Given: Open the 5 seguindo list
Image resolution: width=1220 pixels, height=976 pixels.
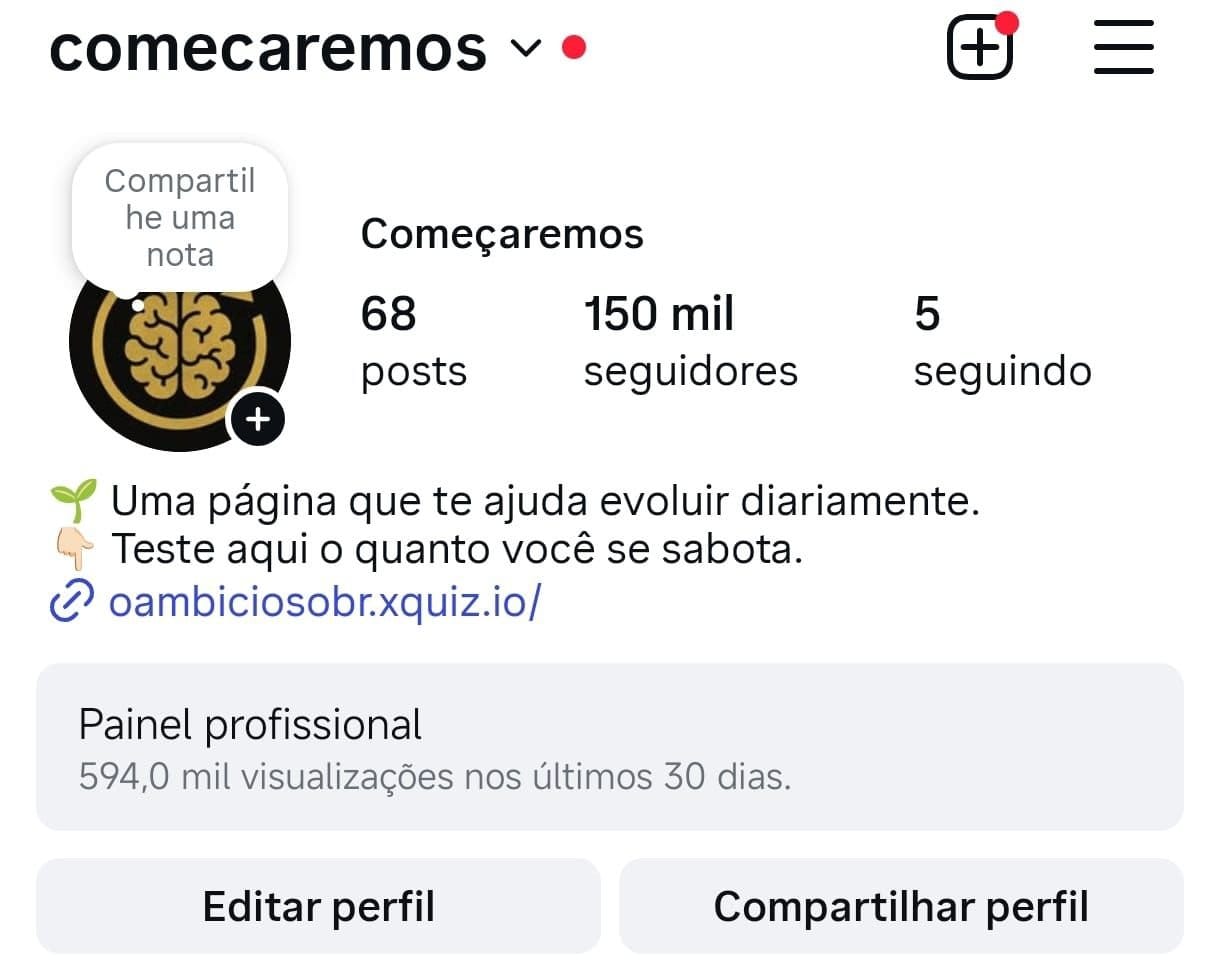Looking at the screenshot, I should click(1002, 341).
